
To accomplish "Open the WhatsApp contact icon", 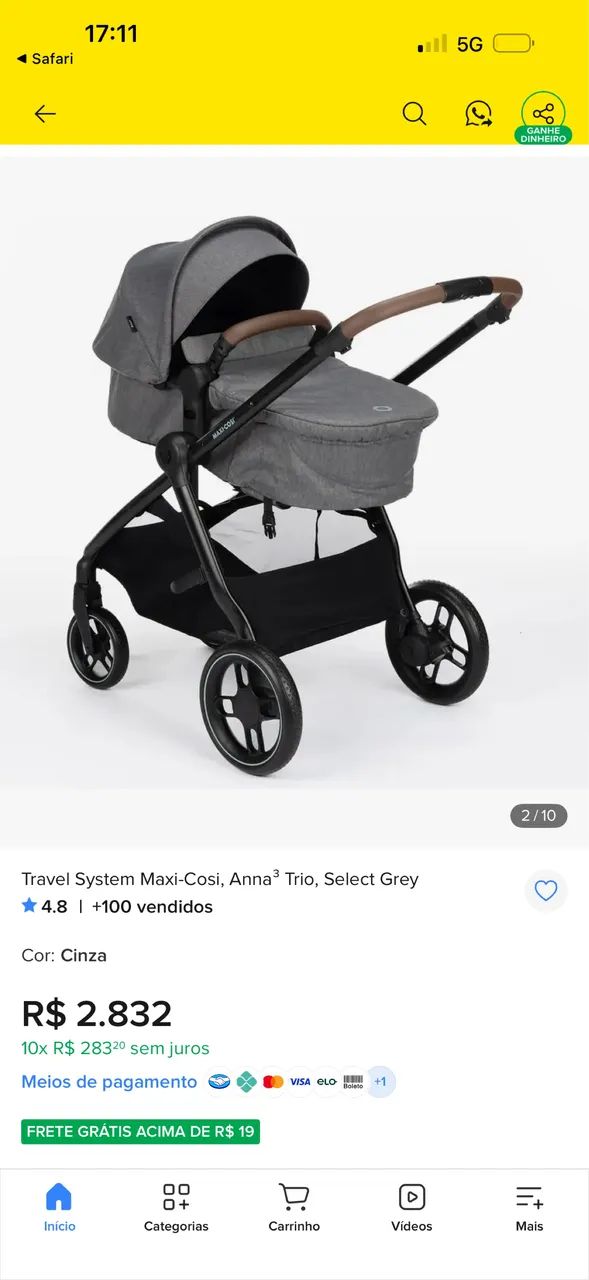I will click(x=479, y=113).
